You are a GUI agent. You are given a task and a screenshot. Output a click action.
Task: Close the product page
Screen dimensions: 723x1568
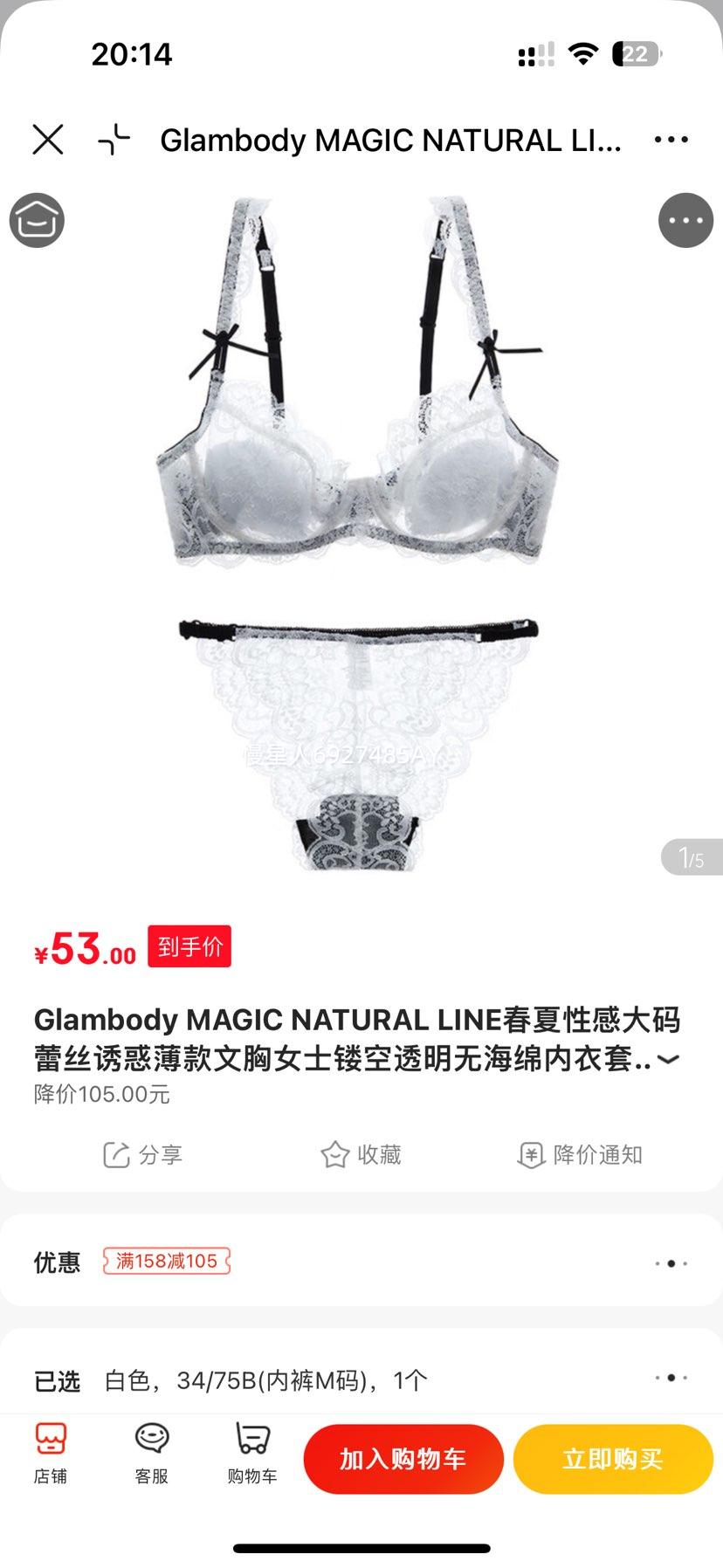(x=48, y=140)
